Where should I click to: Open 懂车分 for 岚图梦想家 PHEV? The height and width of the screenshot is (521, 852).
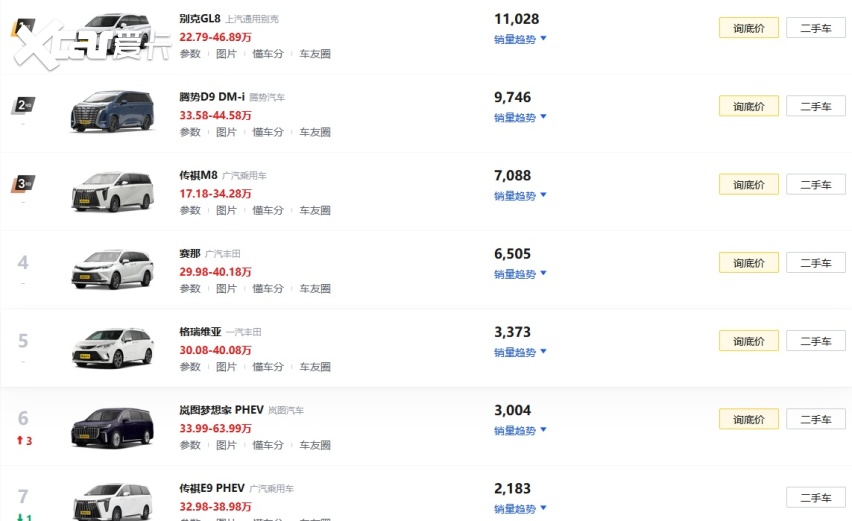point(267,445)
